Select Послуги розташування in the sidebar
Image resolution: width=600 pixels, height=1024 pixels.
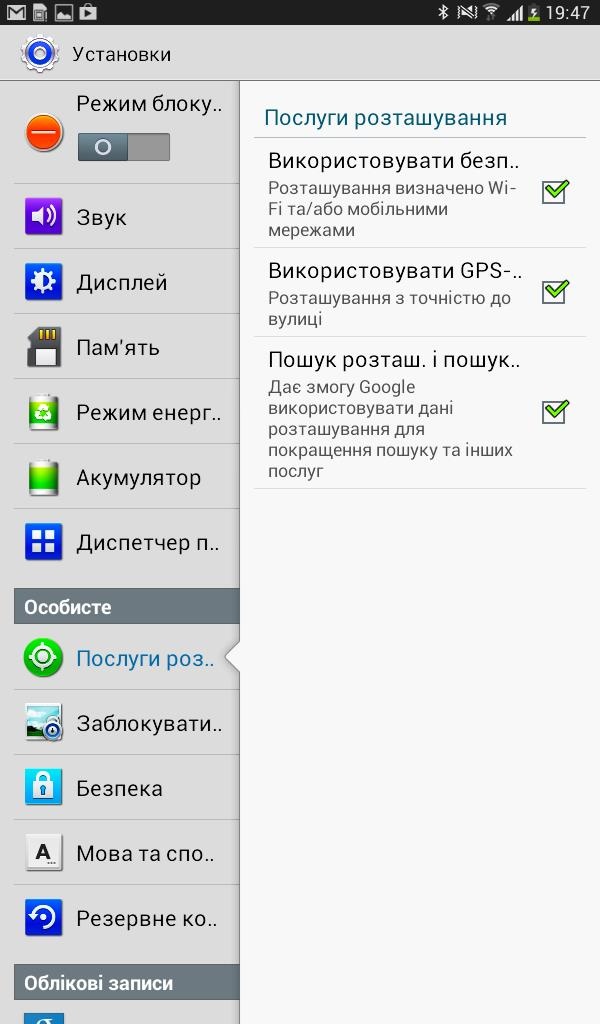point(120,658)
